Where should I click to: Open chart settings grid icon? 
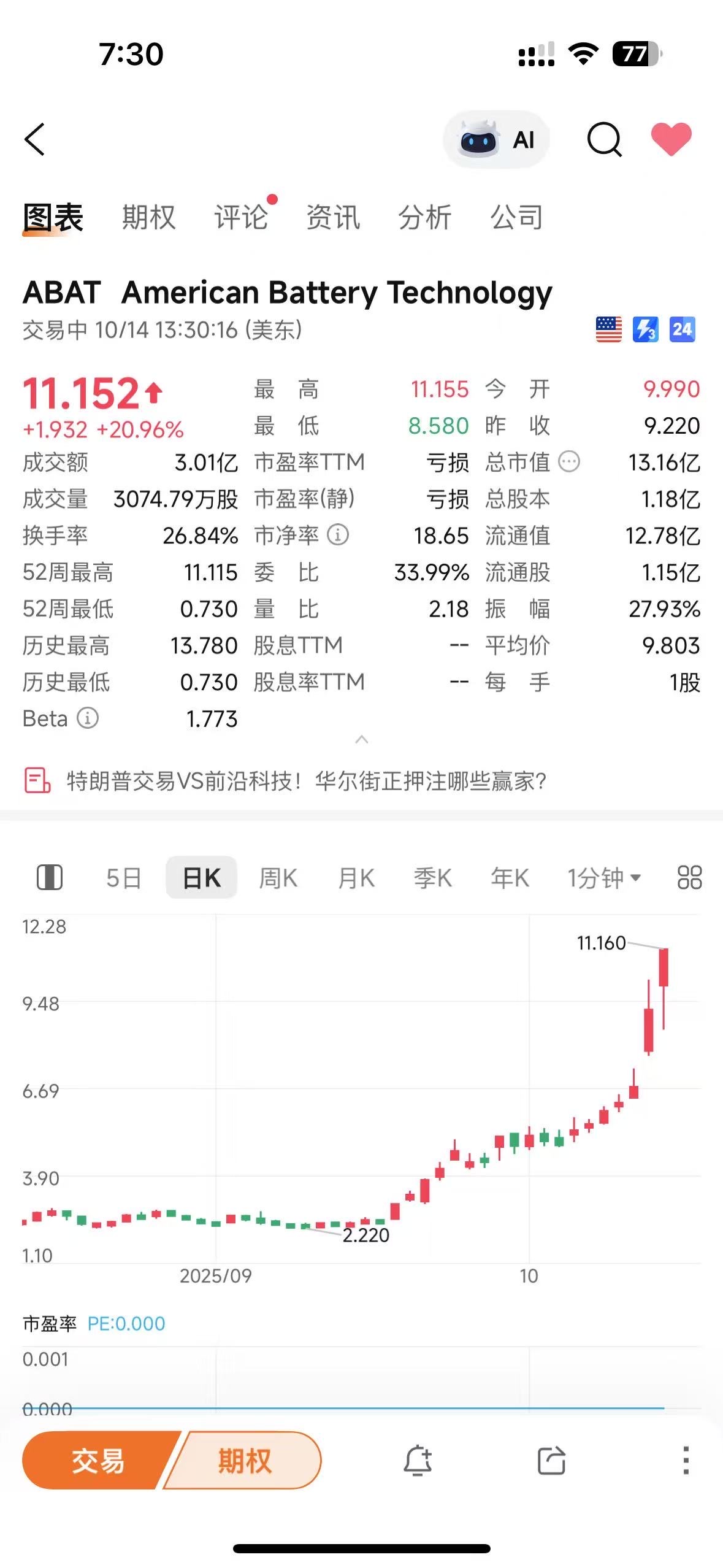[689, 877]
